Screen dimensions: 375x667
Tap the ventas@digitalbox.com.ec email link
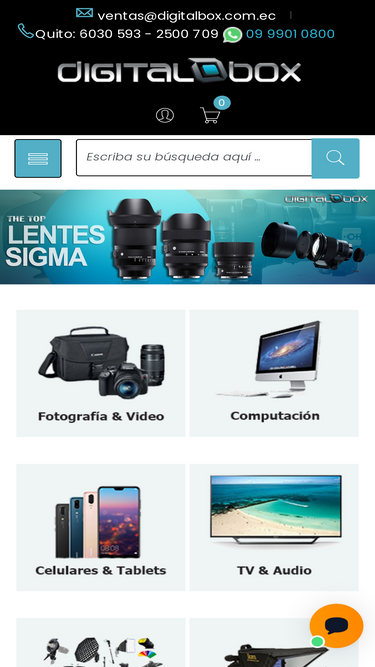(187, 16)
